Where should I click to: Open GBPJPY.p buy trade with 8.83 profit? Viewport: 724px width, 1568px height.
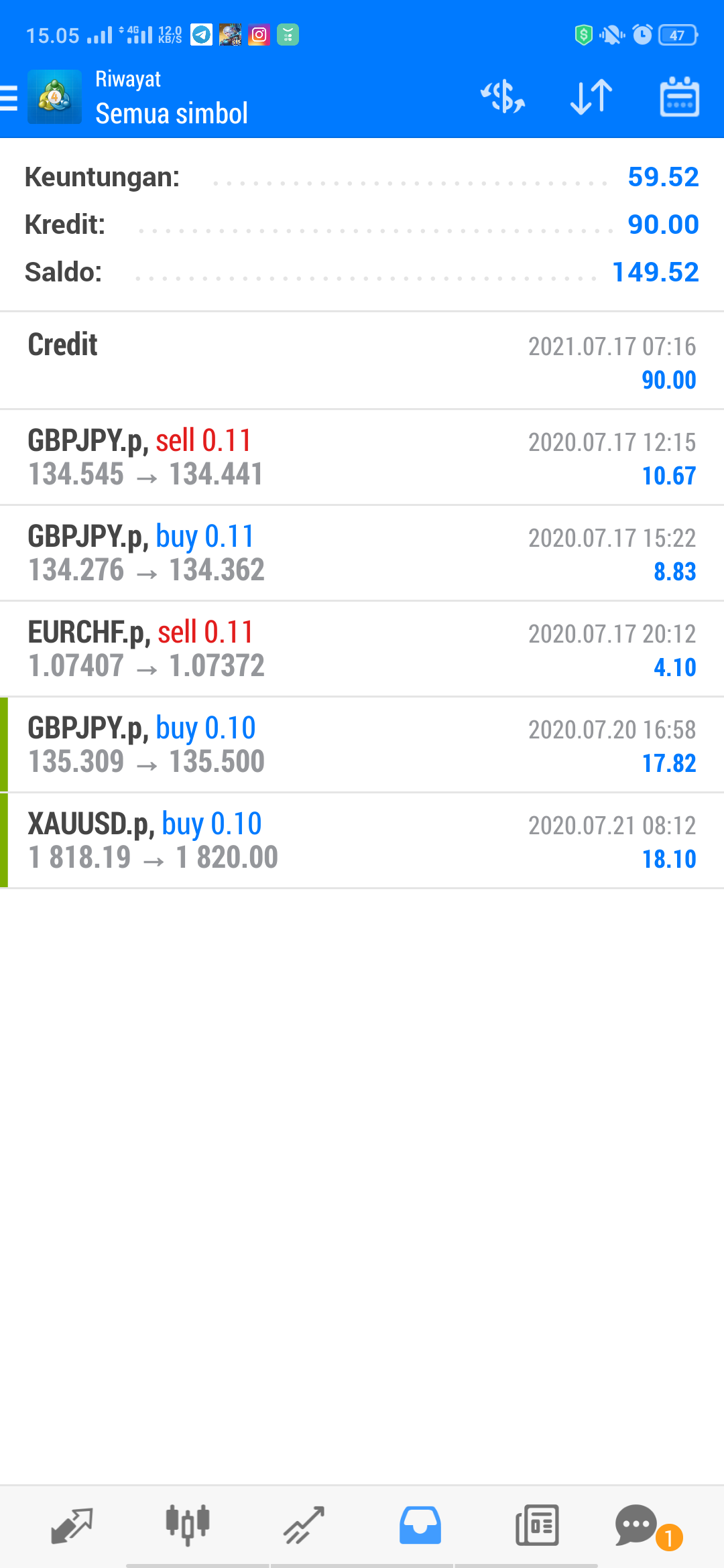pos(362,553)
